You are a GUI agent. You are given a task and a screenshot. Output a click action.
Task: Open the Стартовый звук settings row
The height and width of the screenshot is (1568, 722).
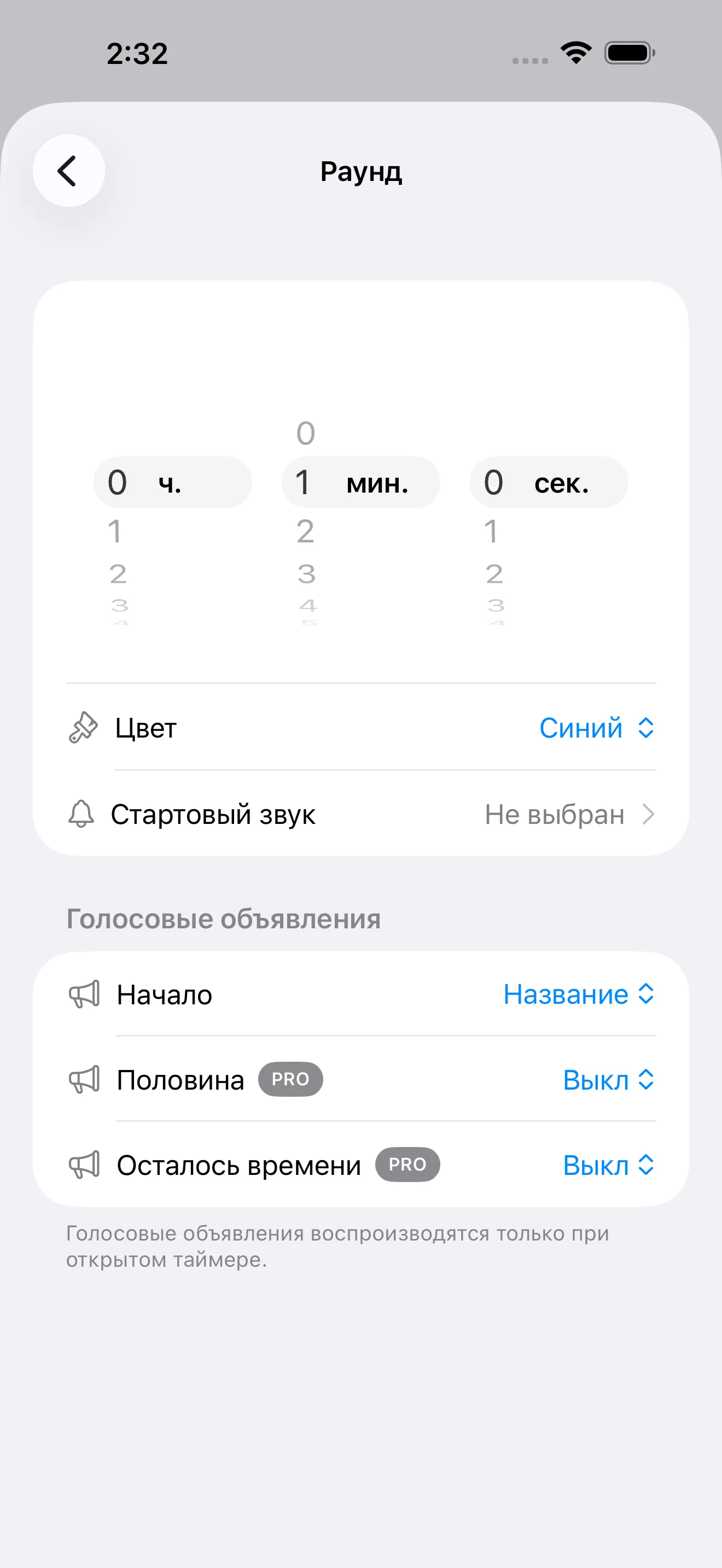click(x=360, y=815)
